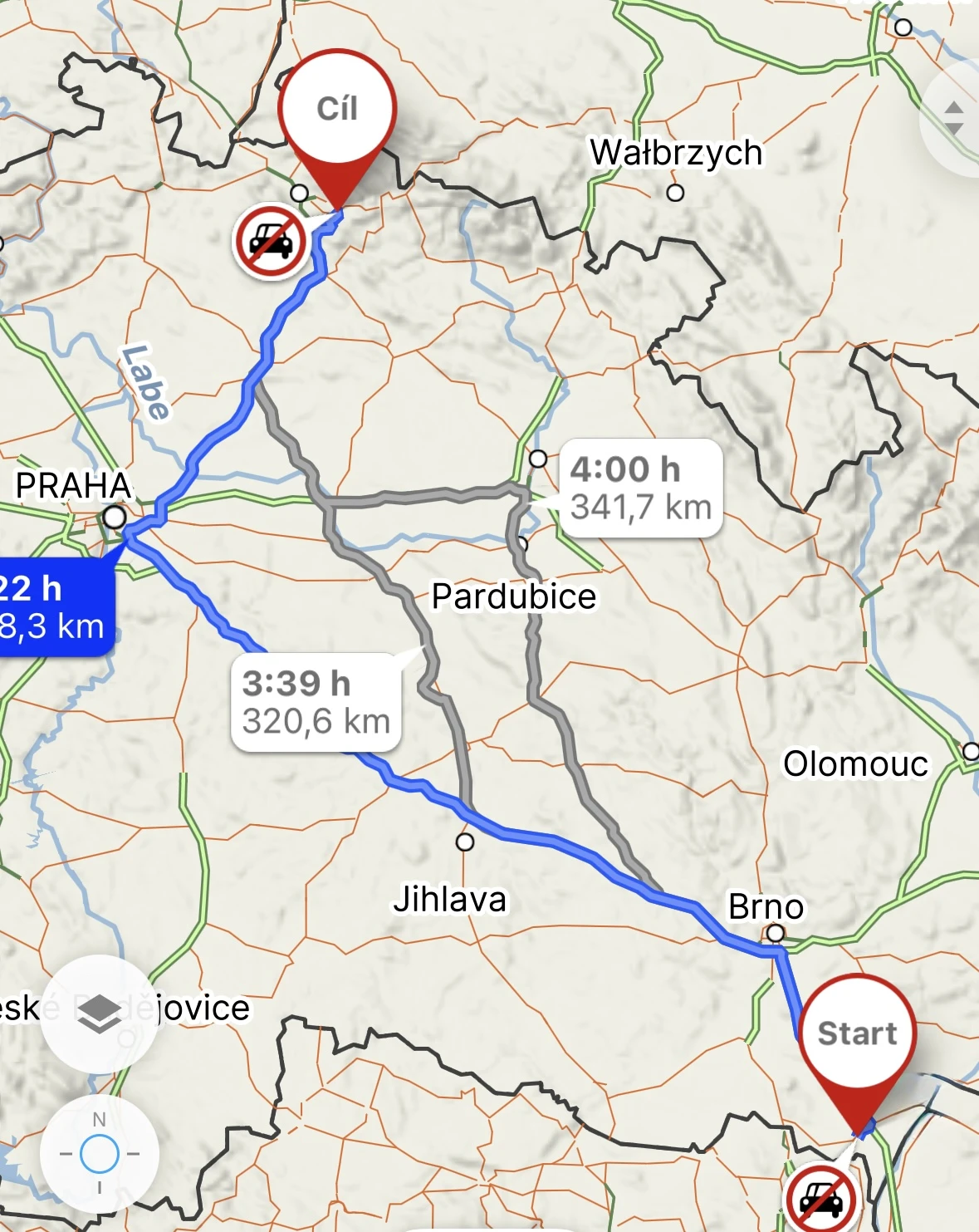Viewport: 979px width, 1232px height.
Task: Select the 3:39 h alternative route
Action: [316, 702]
